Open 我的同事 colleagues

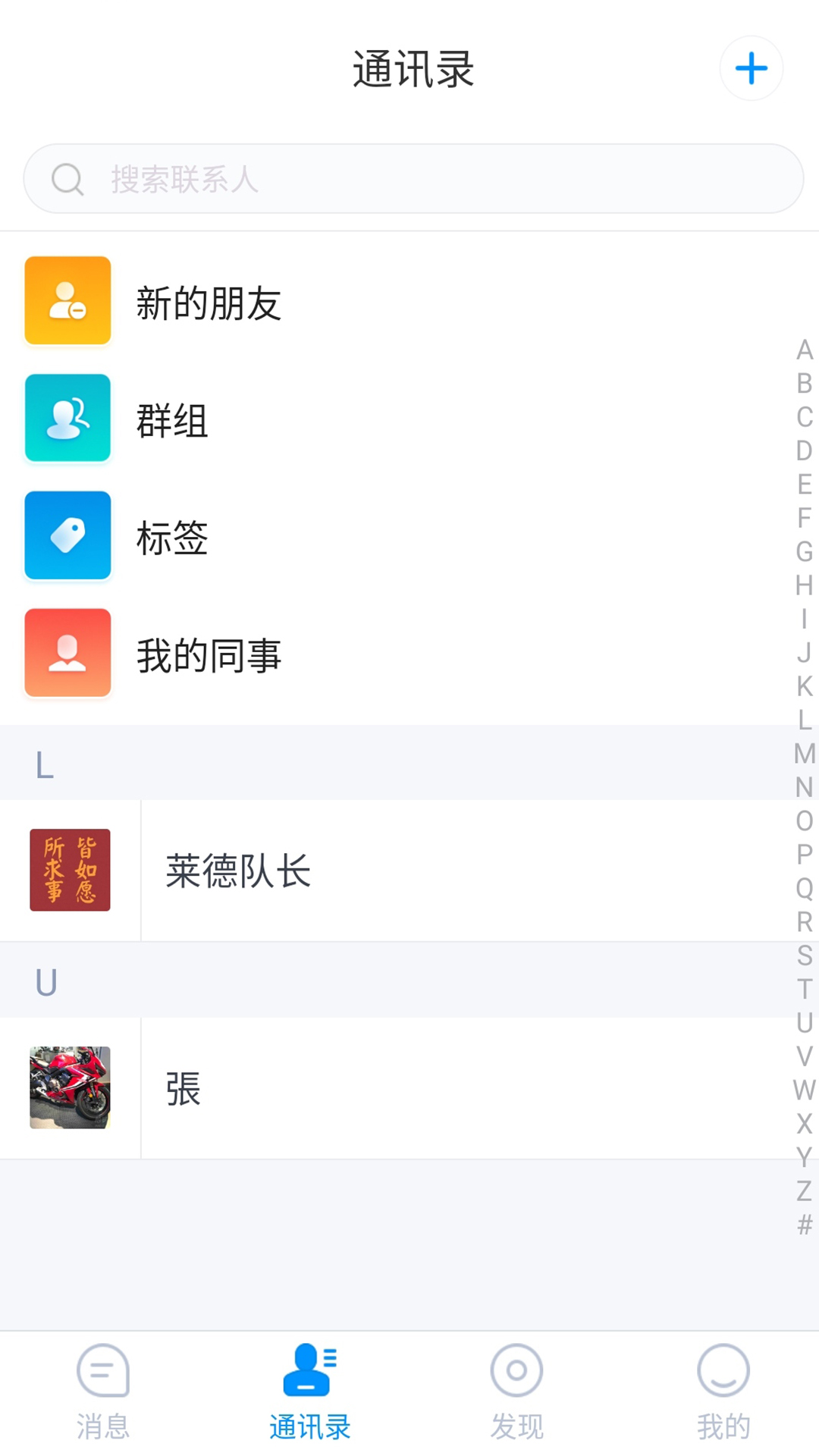click(409, 654)
